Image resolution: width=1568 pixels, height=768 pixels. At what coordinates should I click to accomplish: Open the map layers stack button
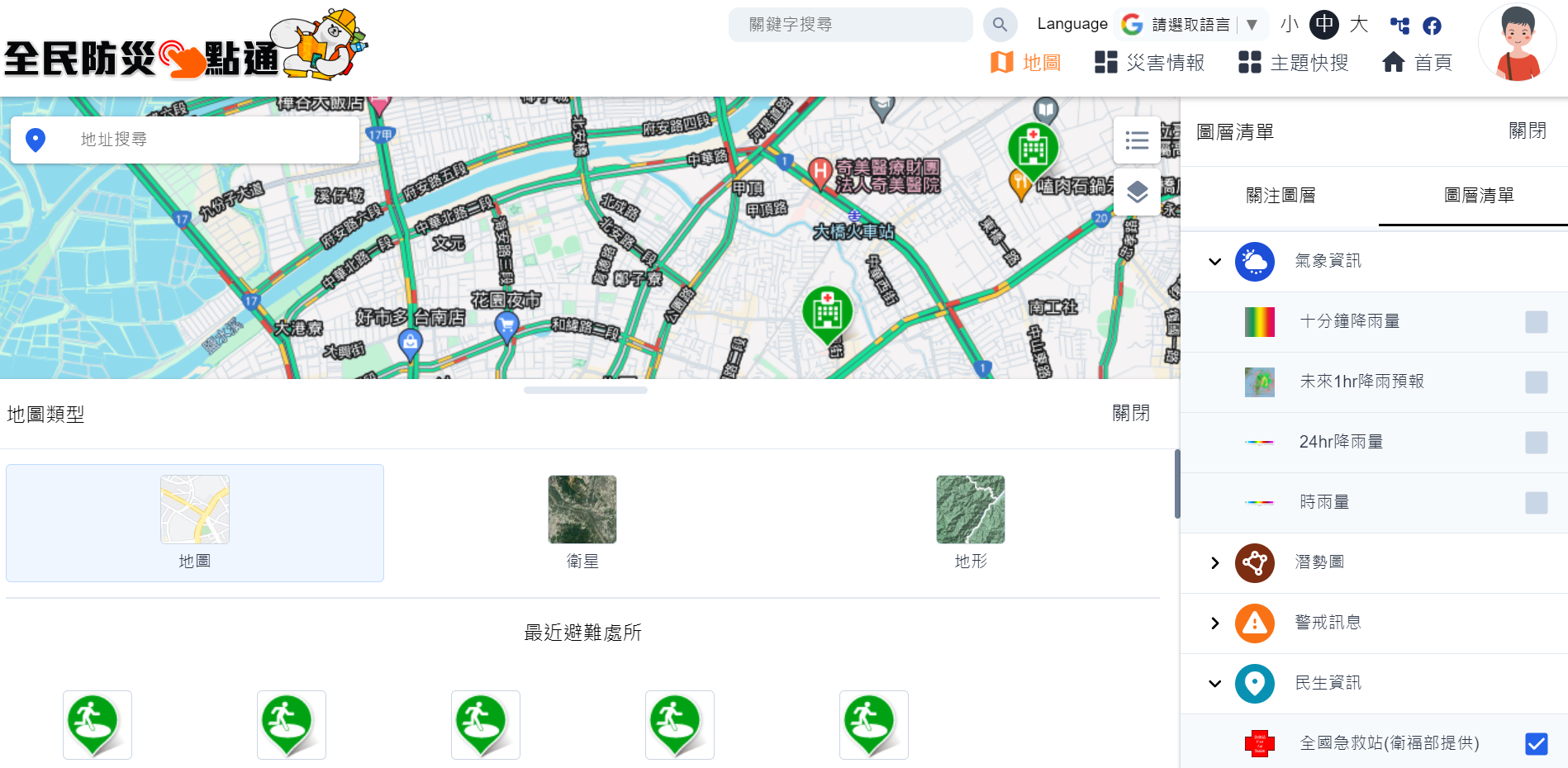click(1137, 192)
